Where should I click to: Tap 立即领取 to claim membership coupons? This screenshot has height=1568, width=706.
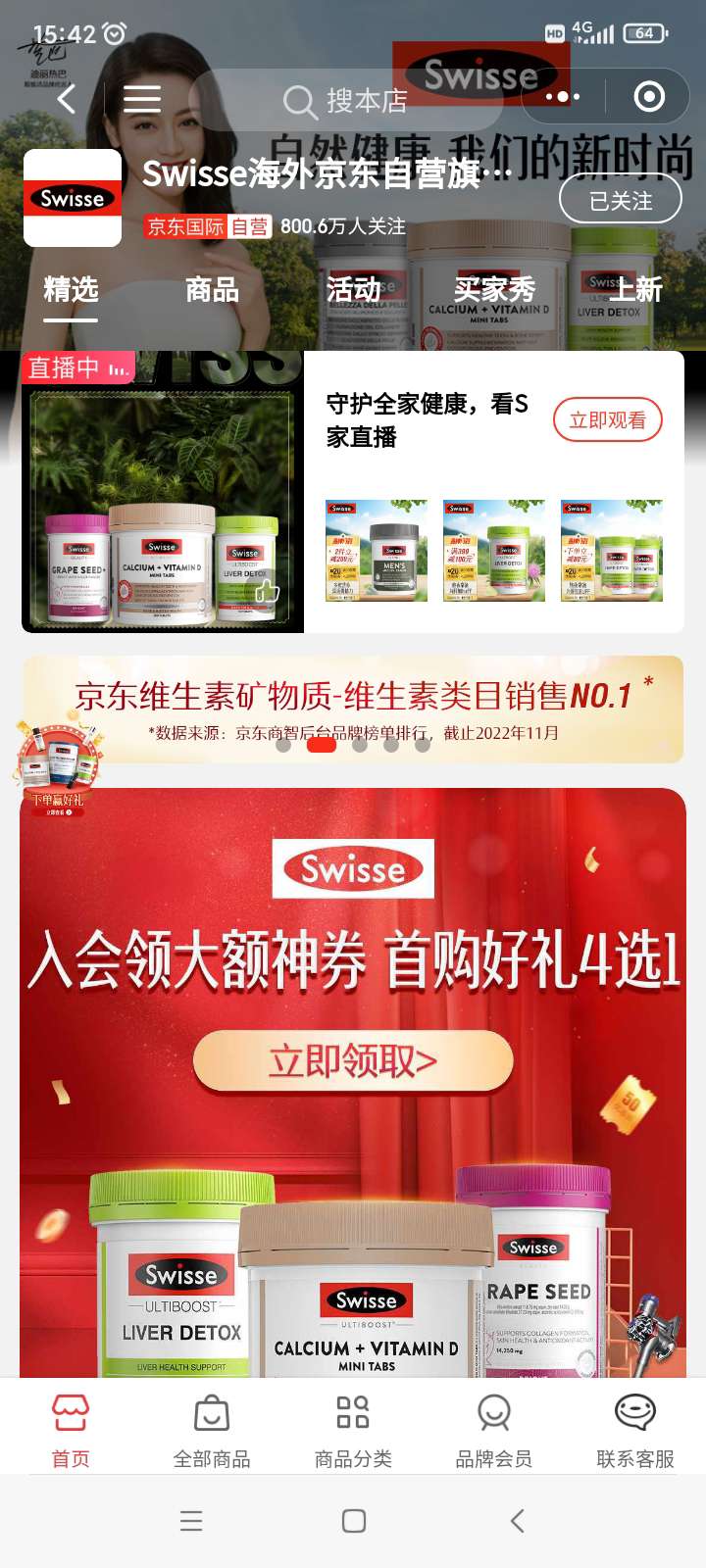(353, 1061)
